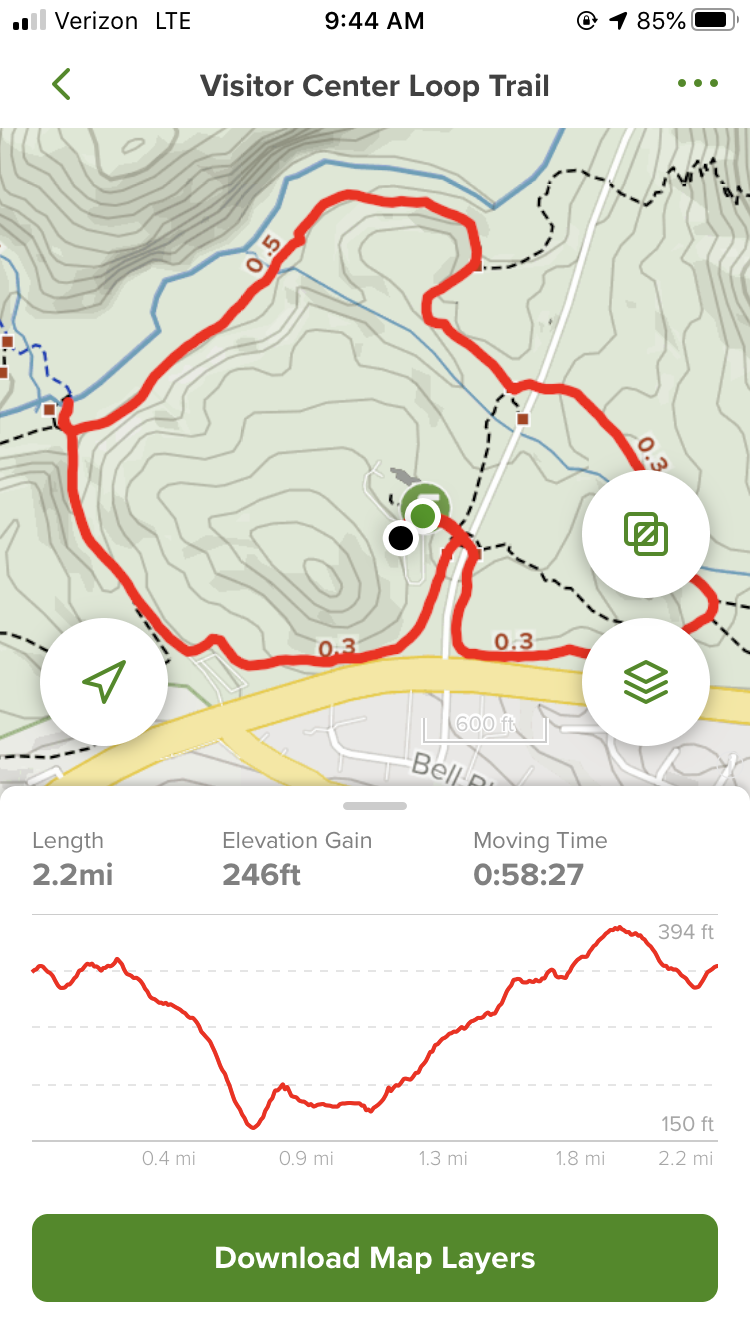Viewport: 750px width, 1334px height.
Task: Tap the overlapping squares map button
Action: point(645,534)
